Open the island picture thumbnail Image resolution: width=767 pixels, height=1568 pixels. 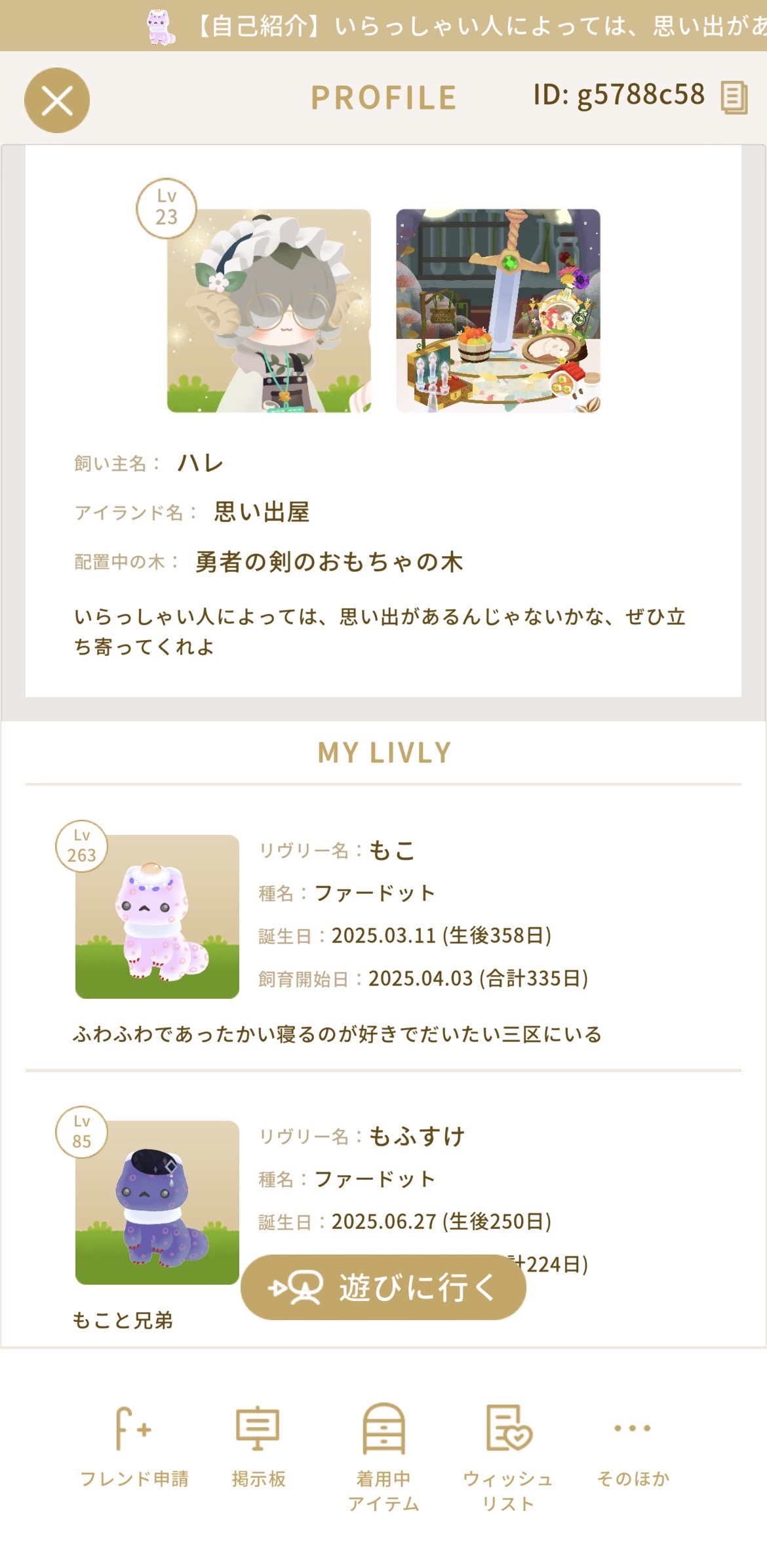pyautogui.click(x=498, y=311)
